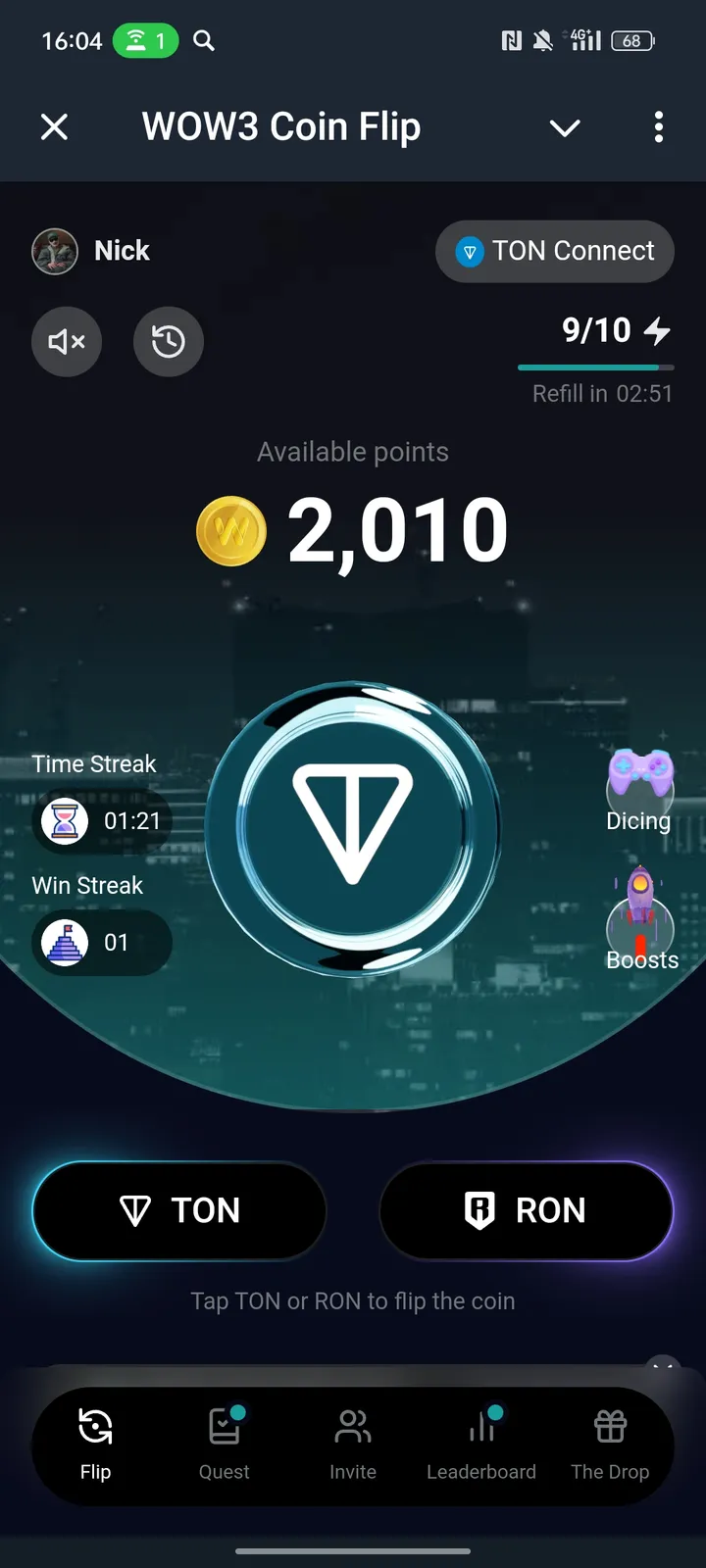Tap the RON button to flip
Viewport: 706px width, 1568px height.
[x=527, y=1210]
